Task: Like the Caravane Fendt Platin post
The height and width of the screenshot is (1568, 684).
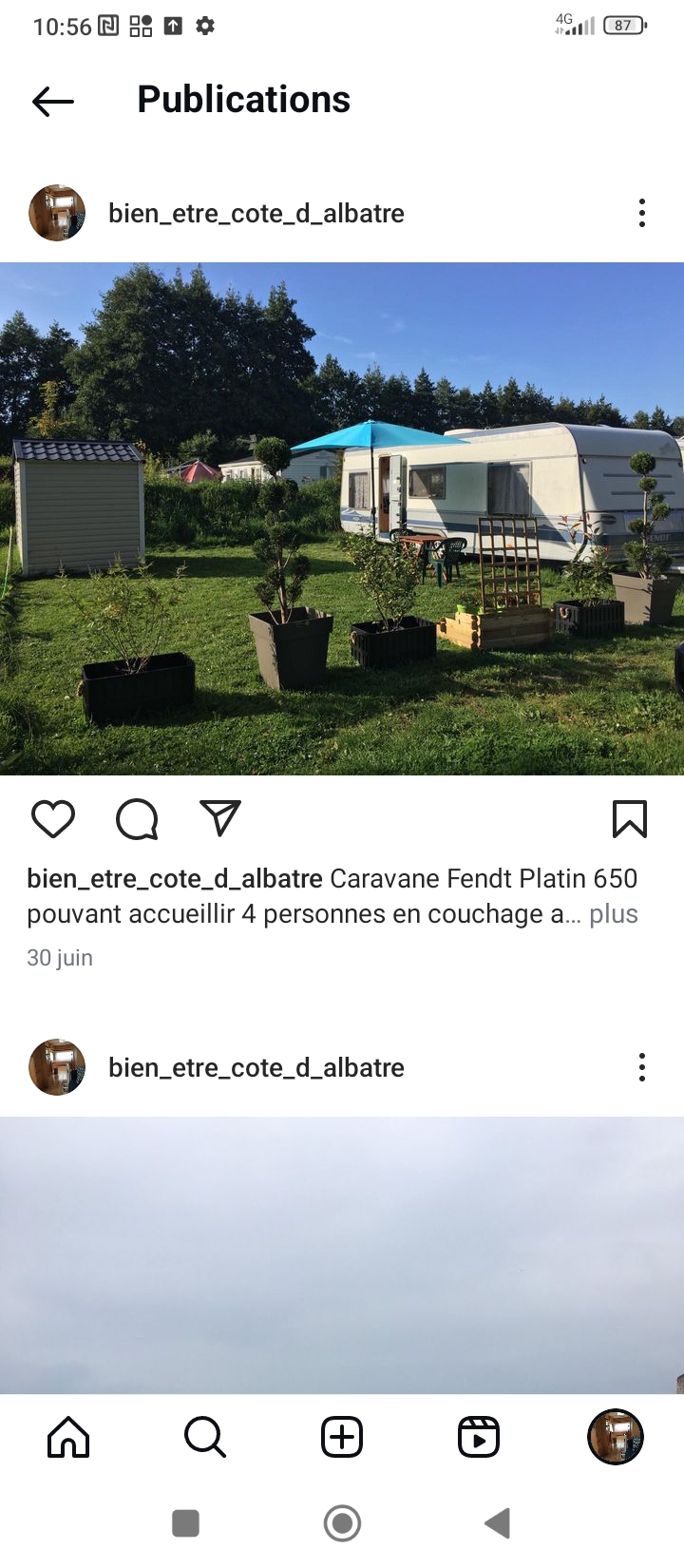Action: [53, 819]
